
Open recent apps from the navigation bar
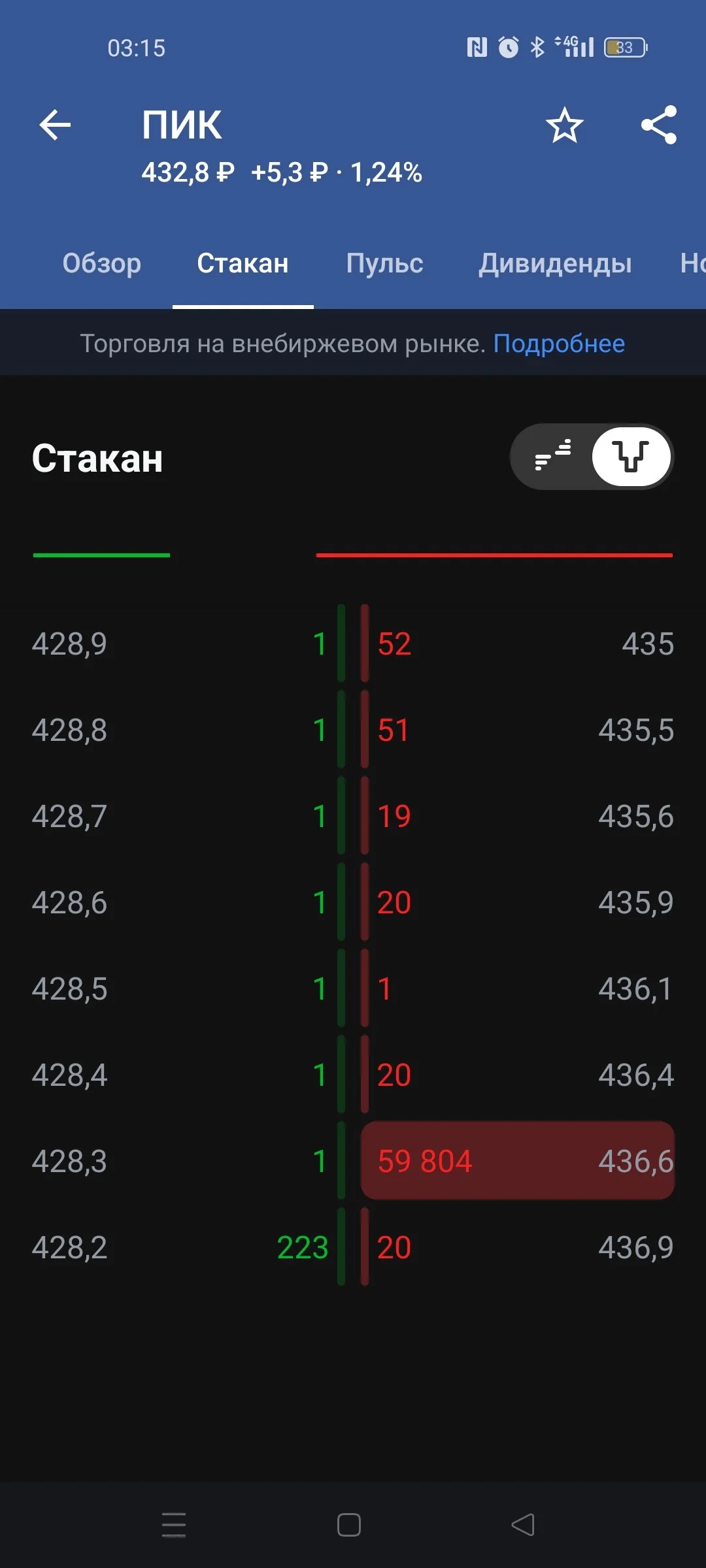coord(174,1525)
